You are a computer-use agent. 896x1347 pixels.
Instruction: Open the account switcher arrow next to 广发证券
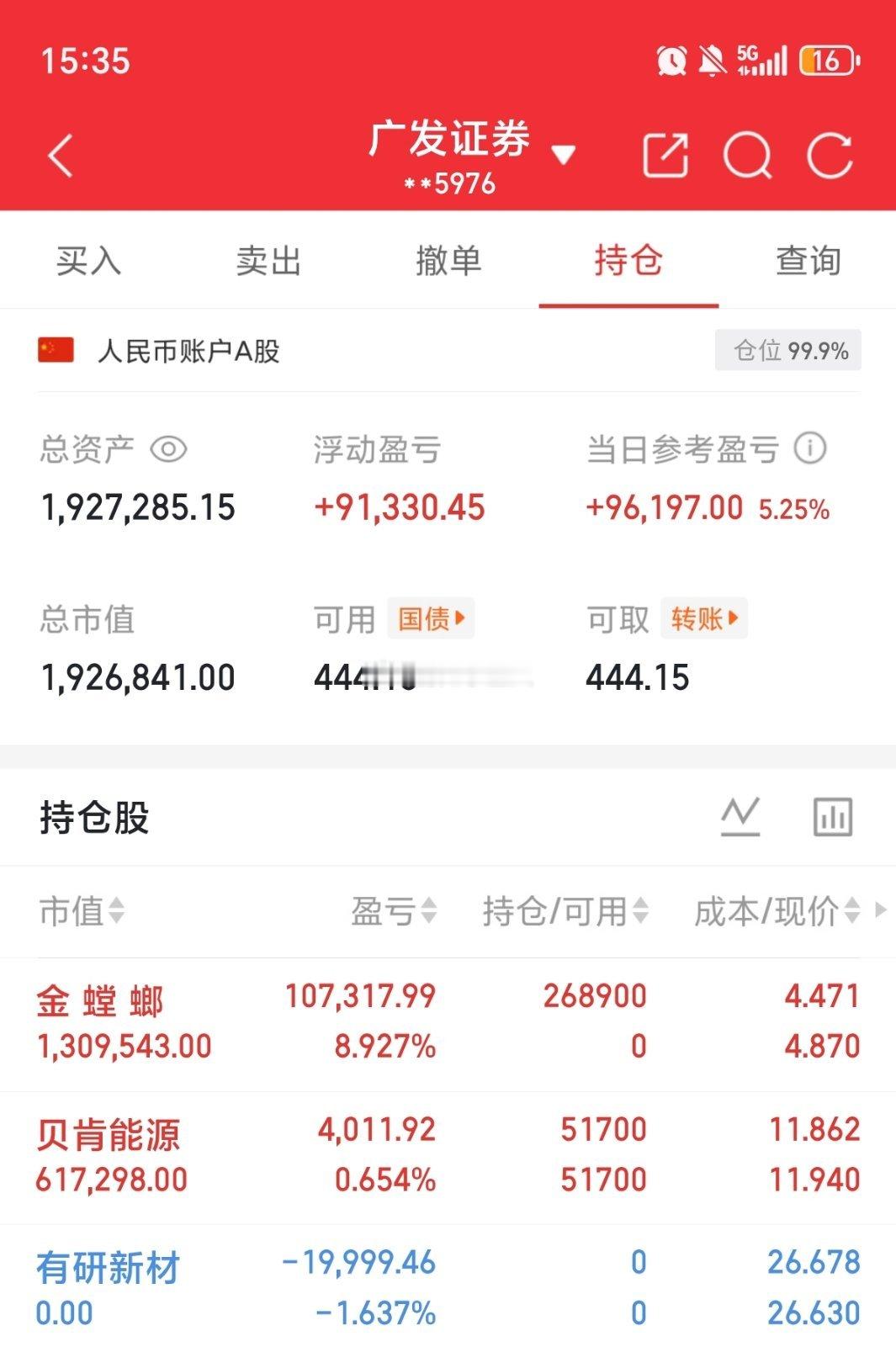point(565,153)
